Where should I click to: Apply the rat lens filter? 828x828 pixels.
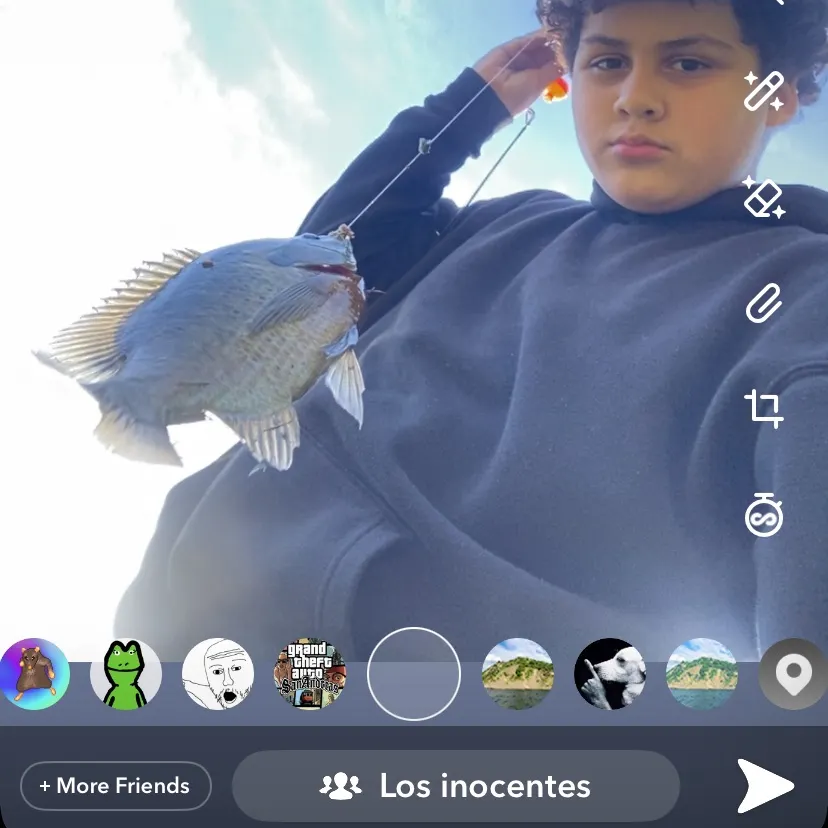tap(35, 674)
